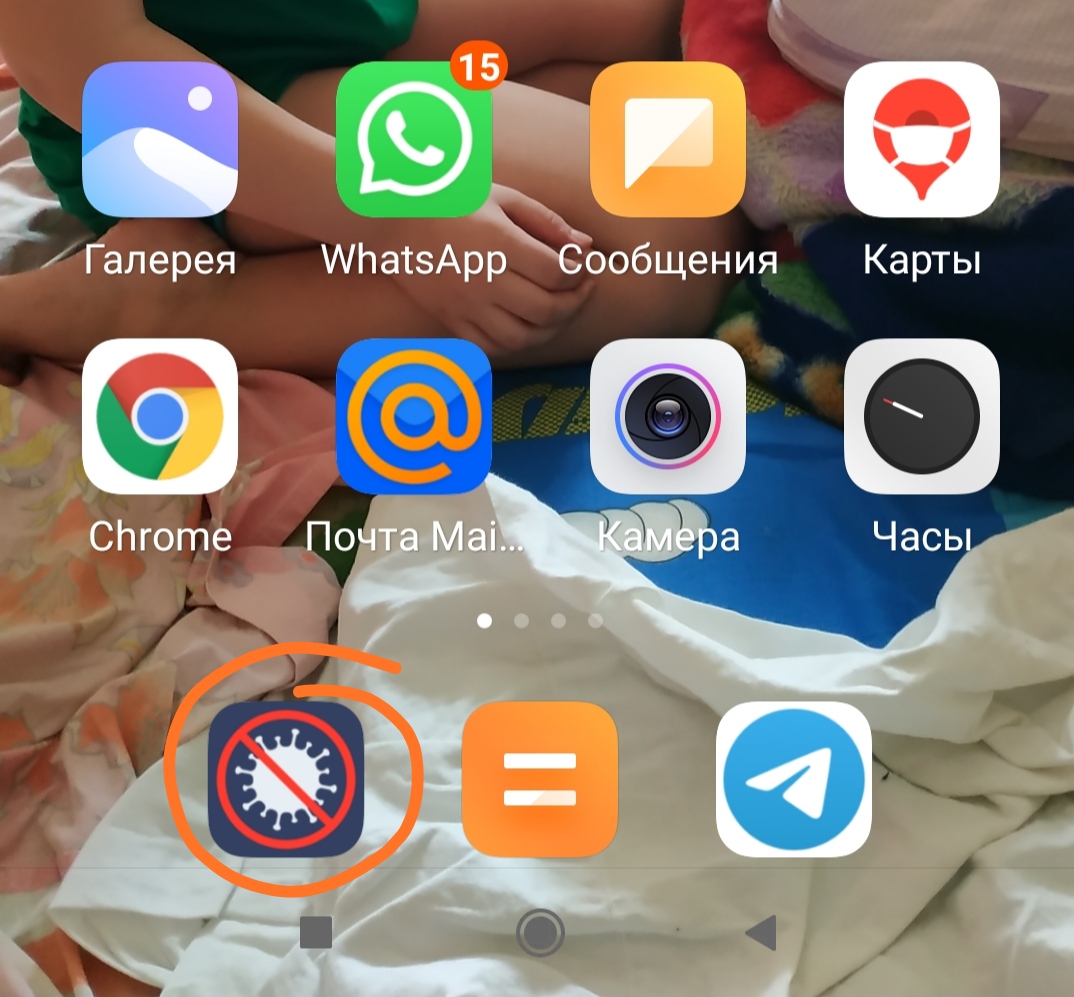Open the orange calculator app in dock

(540, 779)
